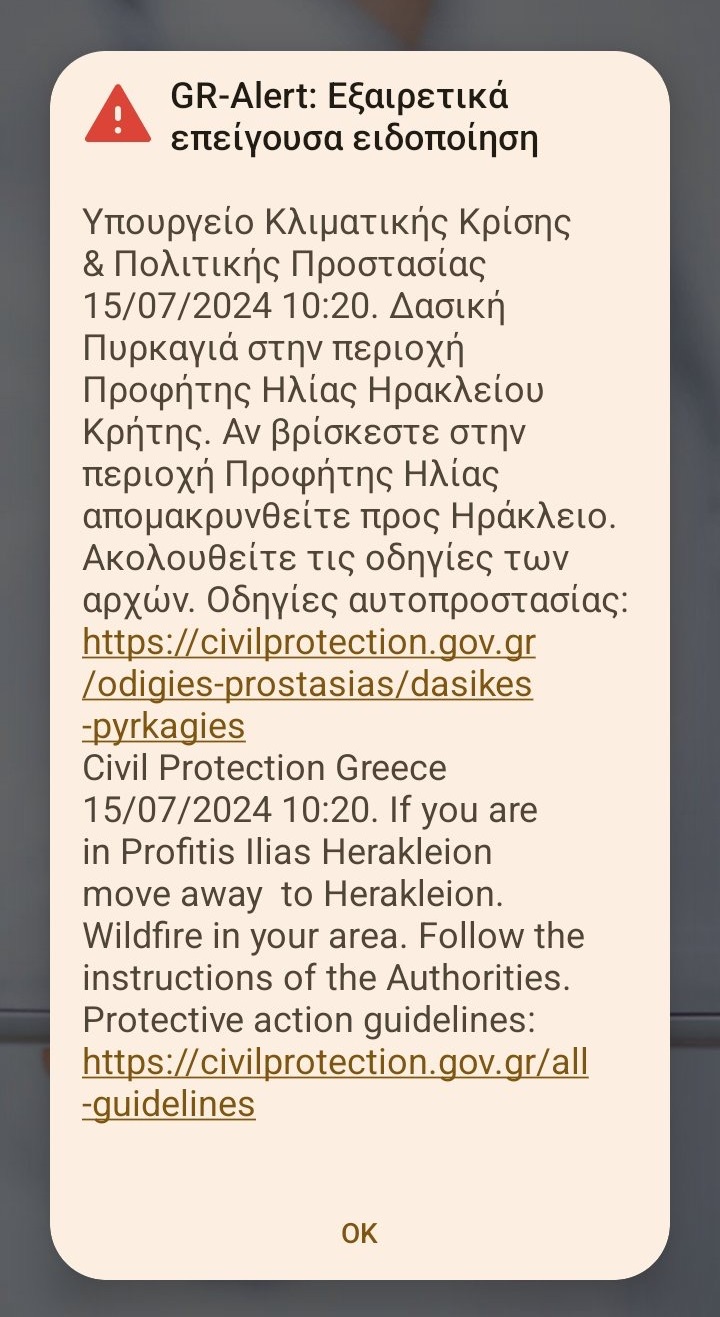Open the dasikes-pyrkagies protection guidelines link
Viewport: 720px width, 1317px height.
308,685
